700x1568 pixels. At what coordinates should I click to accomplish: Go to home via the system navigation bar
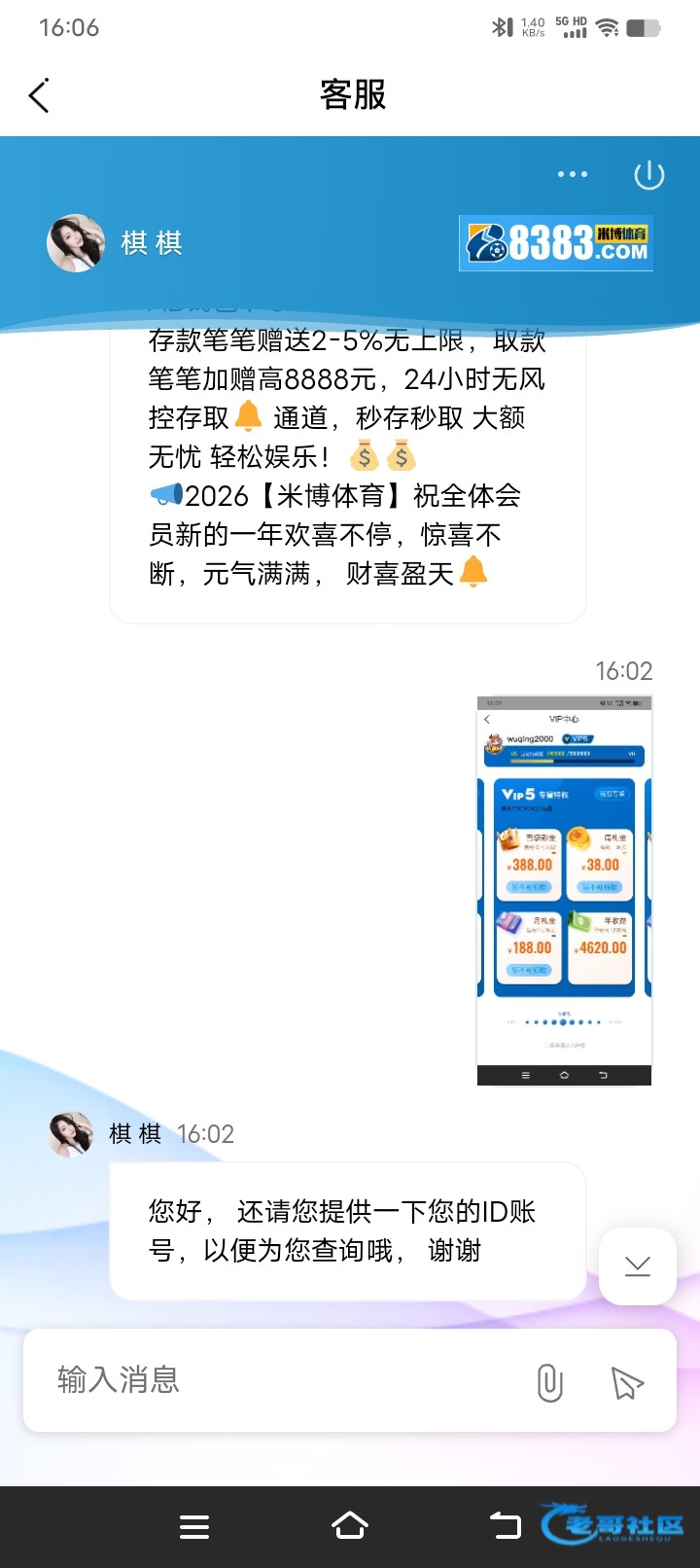pos(350,1526)
